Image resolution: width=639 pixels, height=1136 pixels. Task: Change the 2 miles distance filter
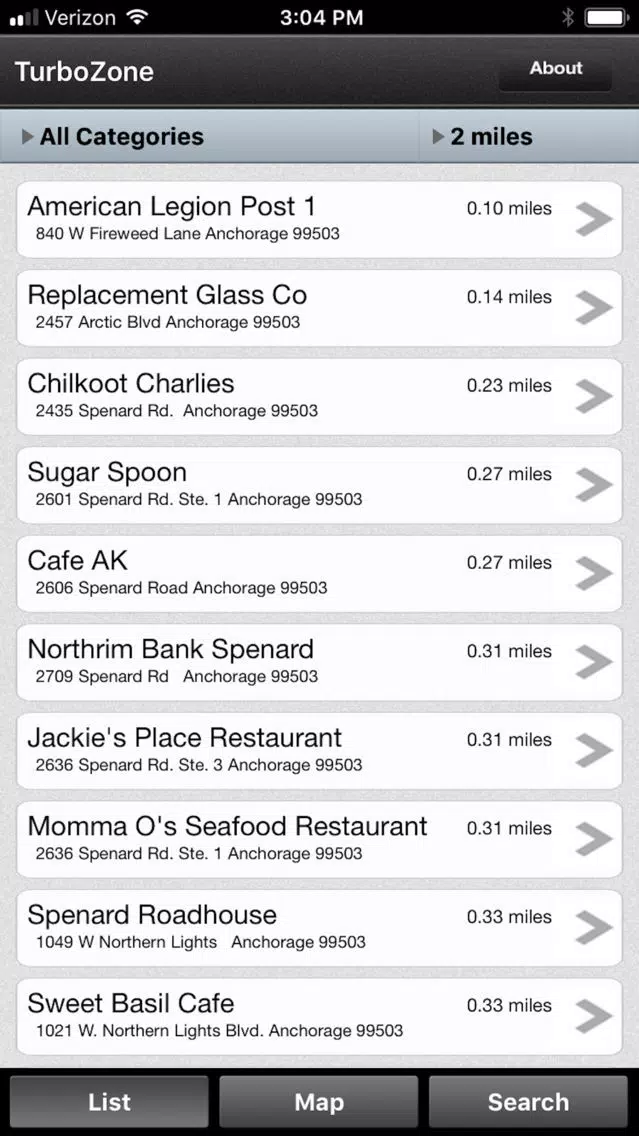529,136
